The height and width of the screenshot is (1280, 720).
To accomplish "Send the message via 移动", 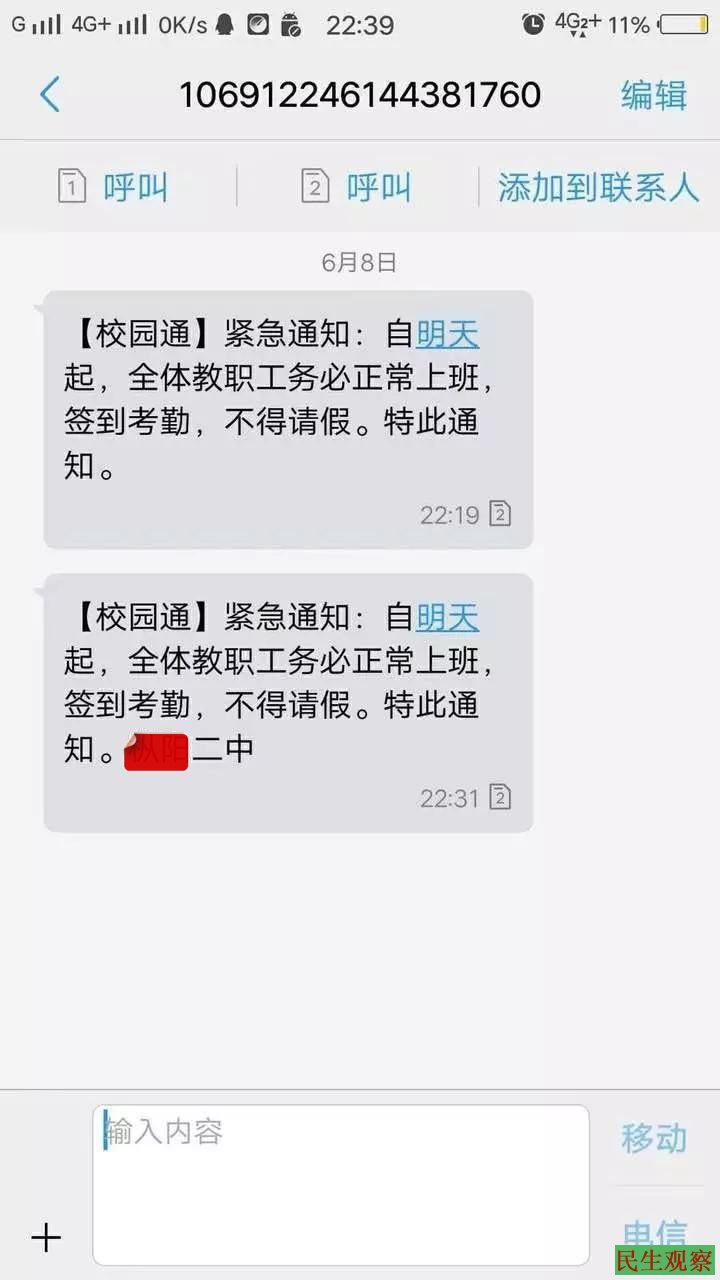I will pos(654,1138).
